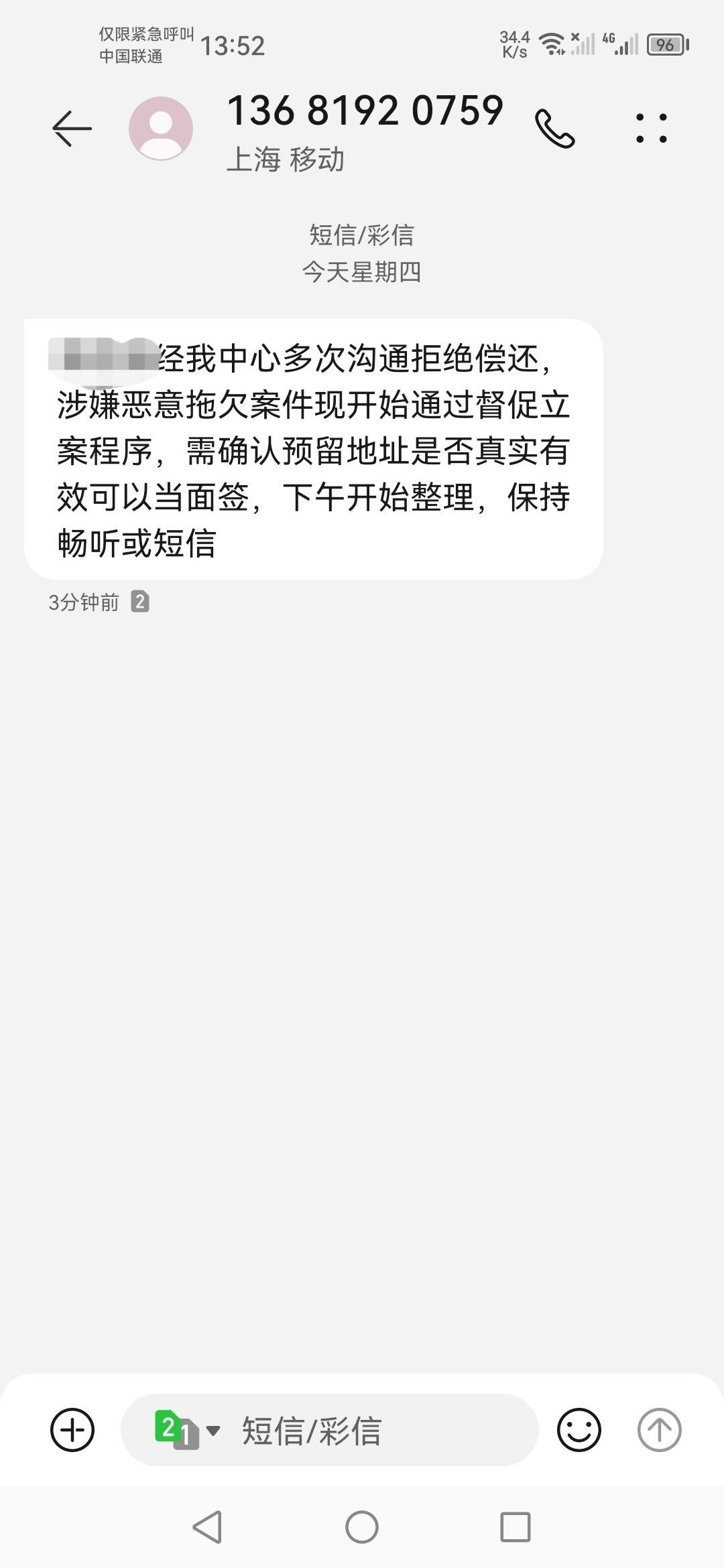Open the four-dot more options menu
724x1568 pixels.
tap(651, 128)
